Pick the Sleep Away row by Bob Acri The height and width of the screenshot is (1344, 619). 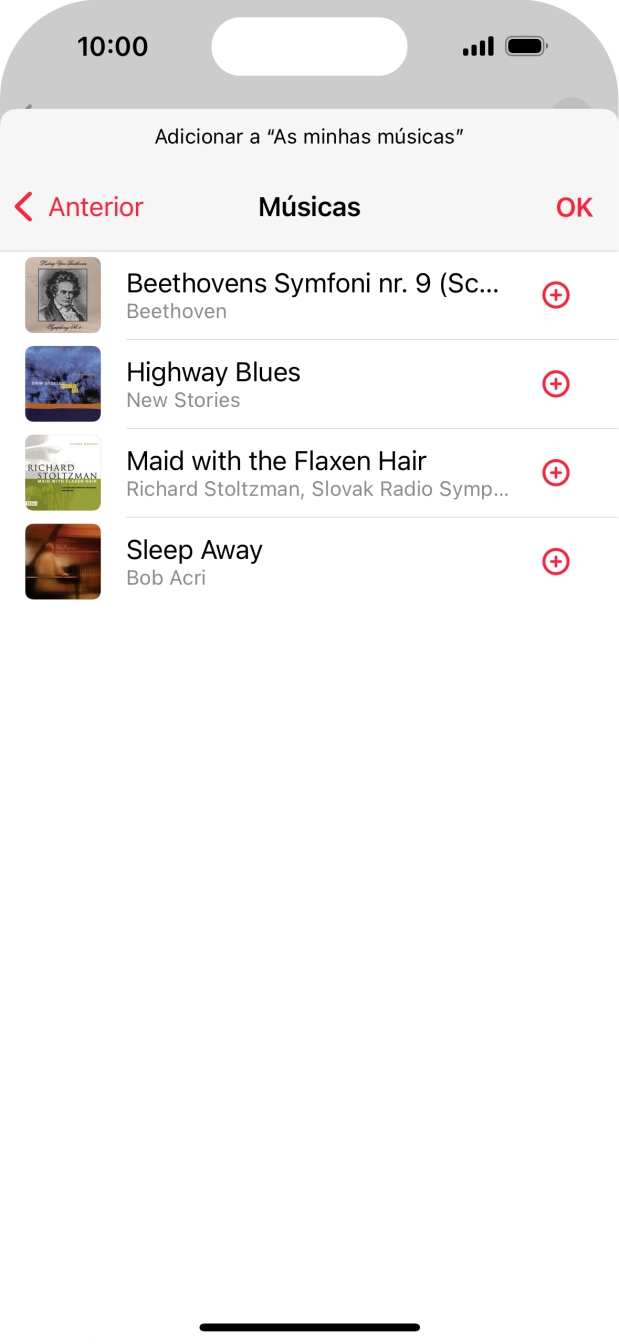310,563
